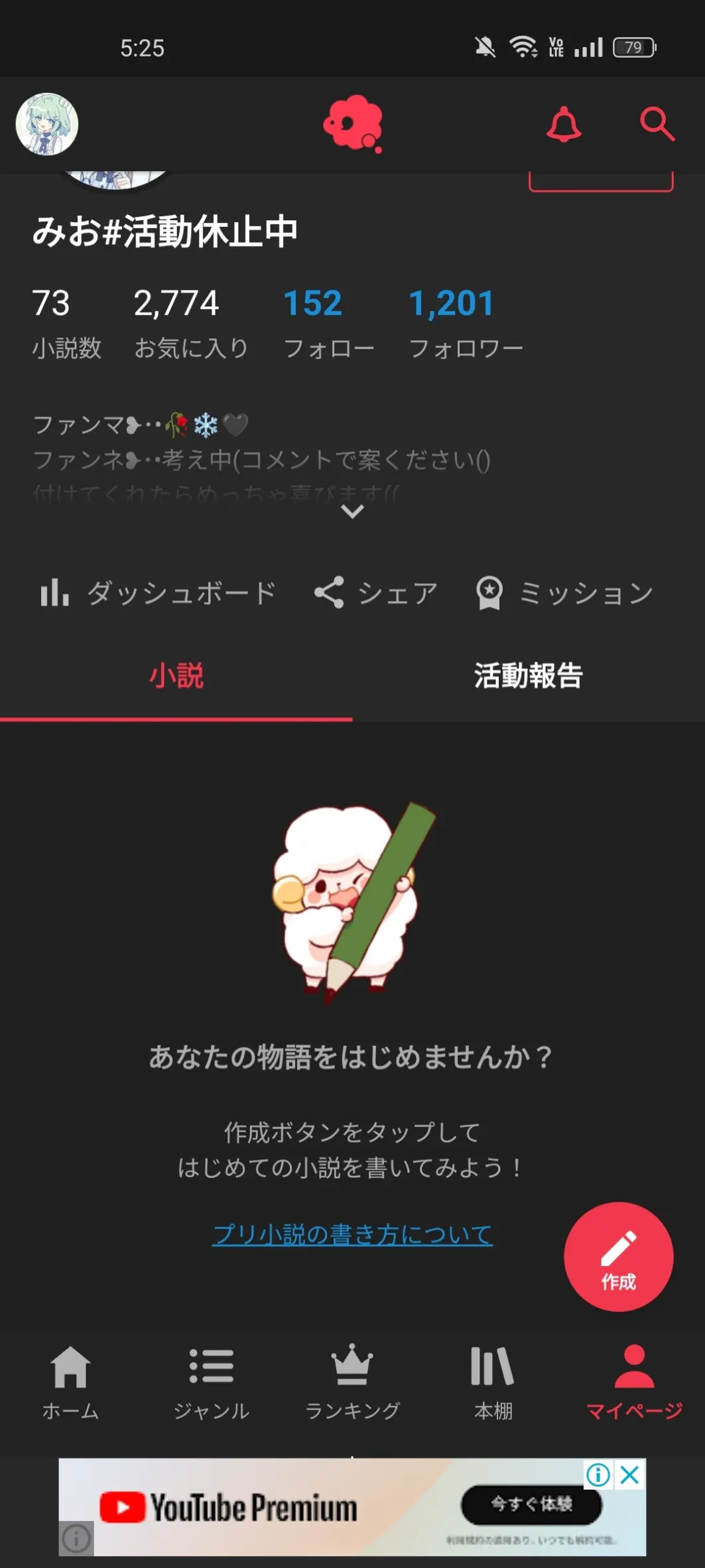Share the profile via シェア

(x=376, y=593)
